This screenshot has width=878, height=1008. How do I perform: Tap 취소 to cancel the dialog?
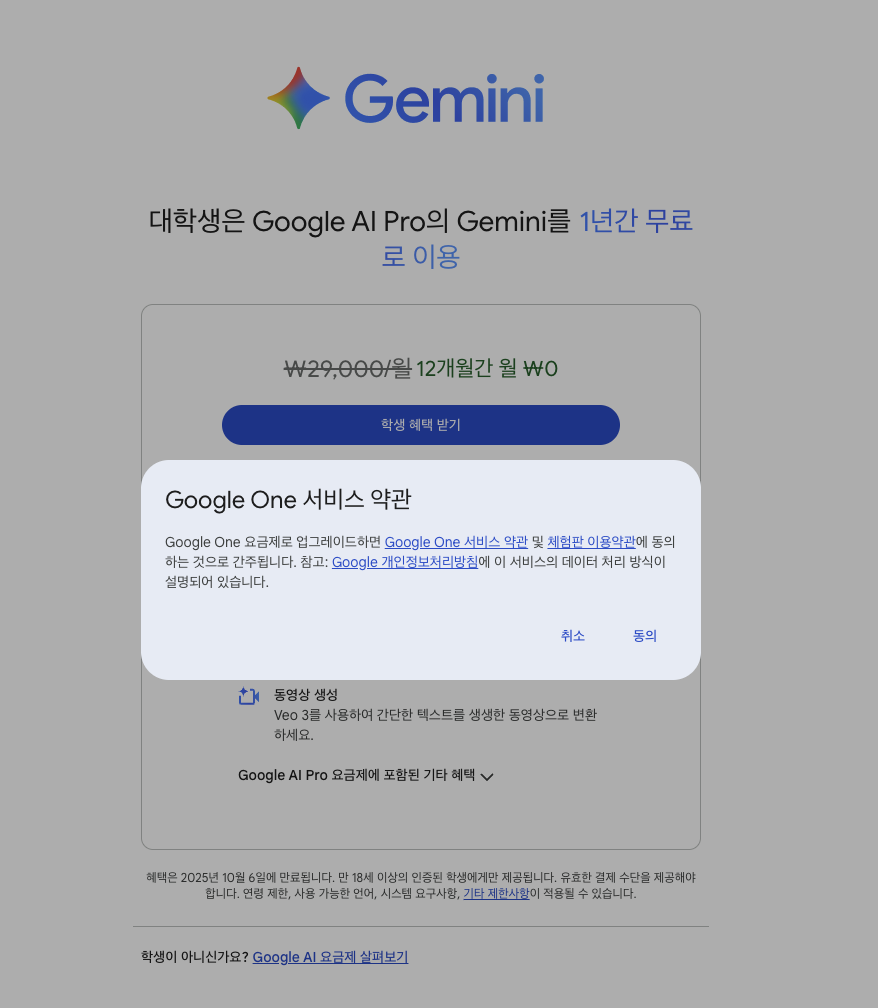(572, 636)
